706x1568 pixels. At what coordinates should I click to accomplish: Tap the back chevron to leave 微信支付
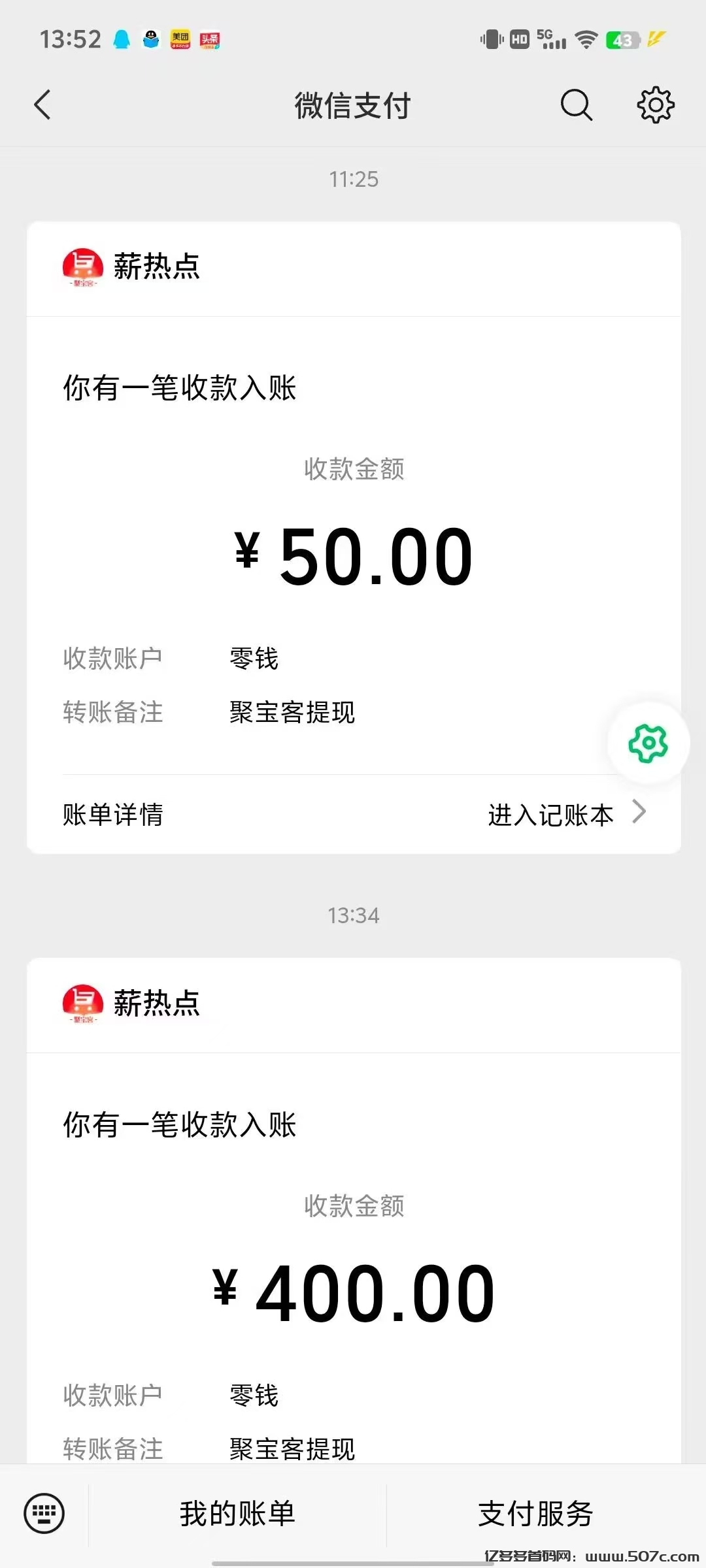pyautogui.click(x=42, y=105)
